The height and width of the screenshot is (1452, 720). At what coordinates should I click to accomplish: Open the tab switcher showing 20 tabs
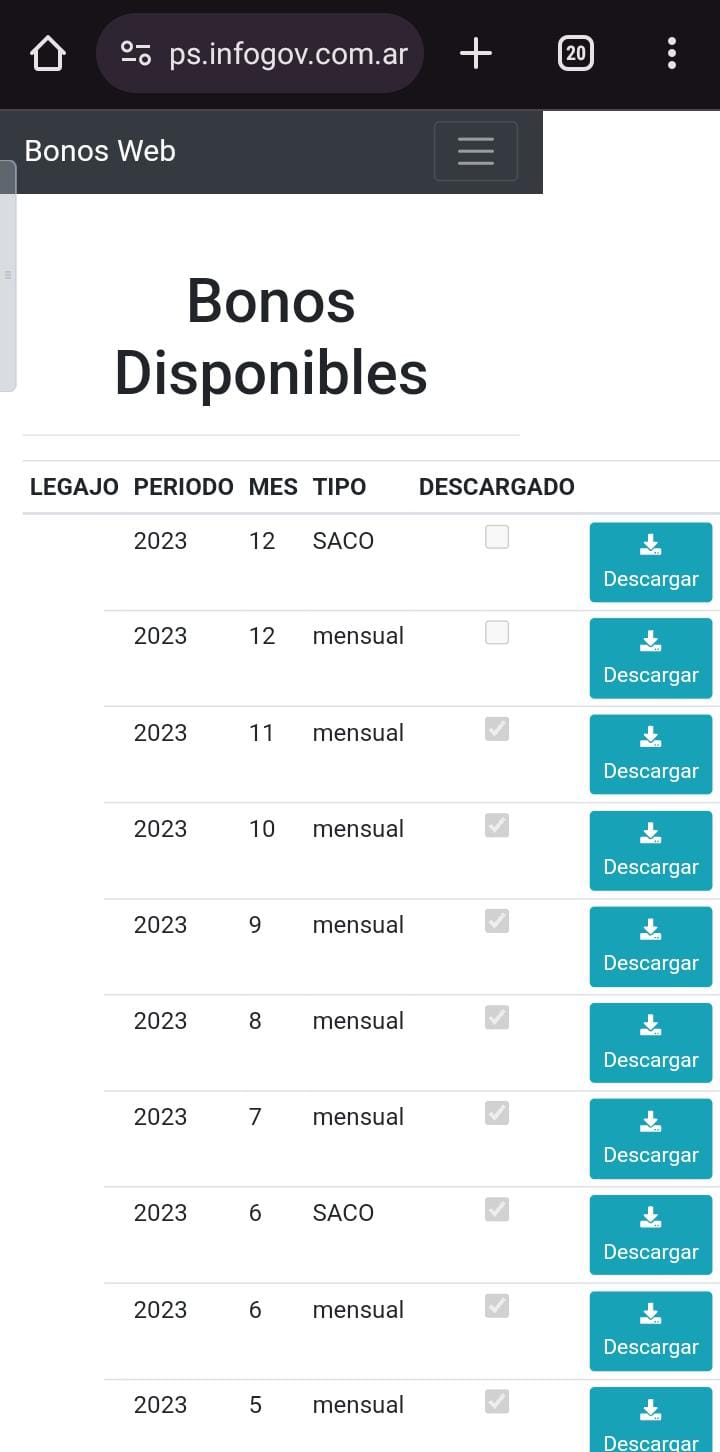(x=575, y=53)
